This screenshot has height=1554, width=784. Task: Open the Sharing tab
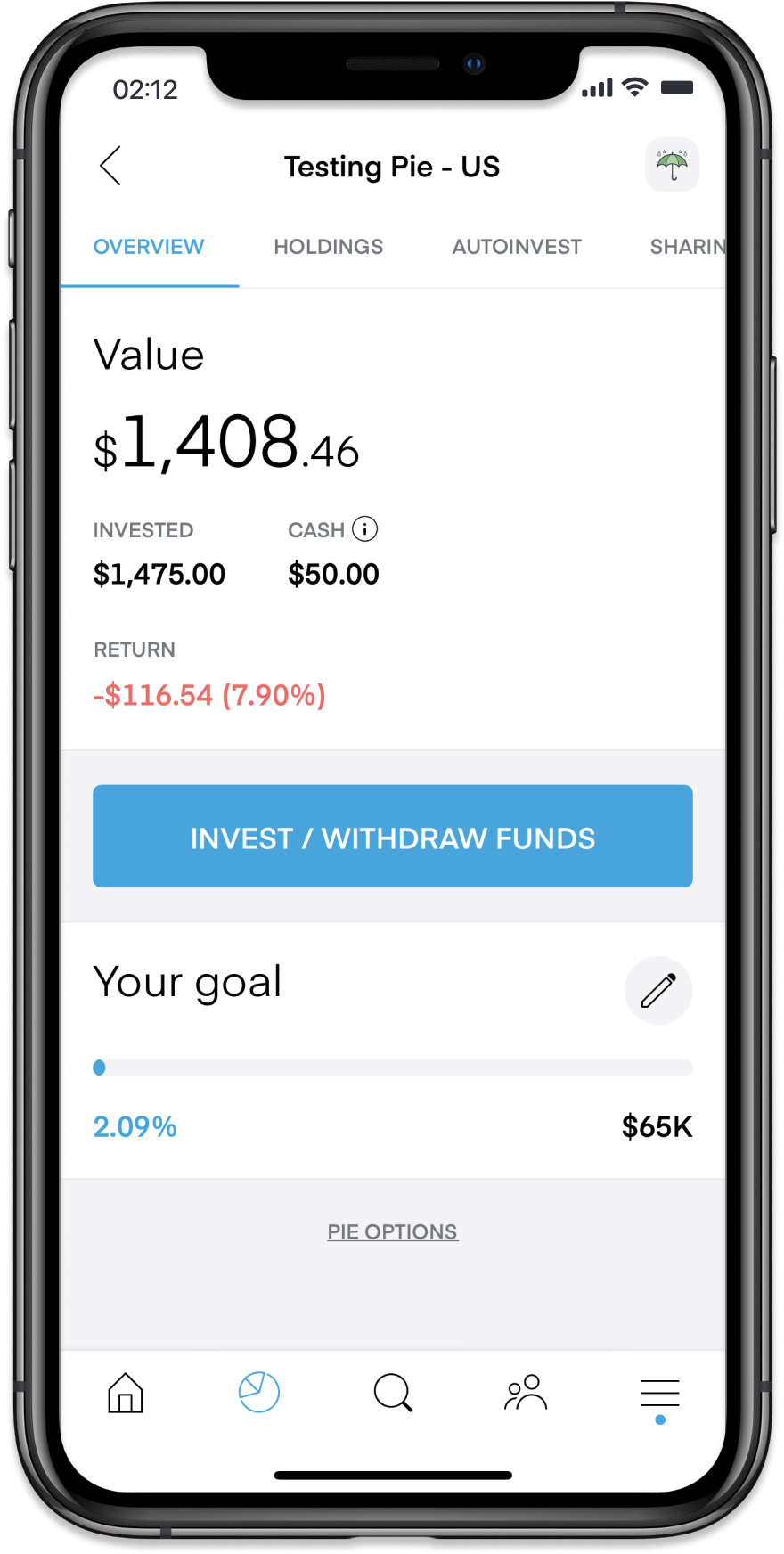(x=687, y=247)
